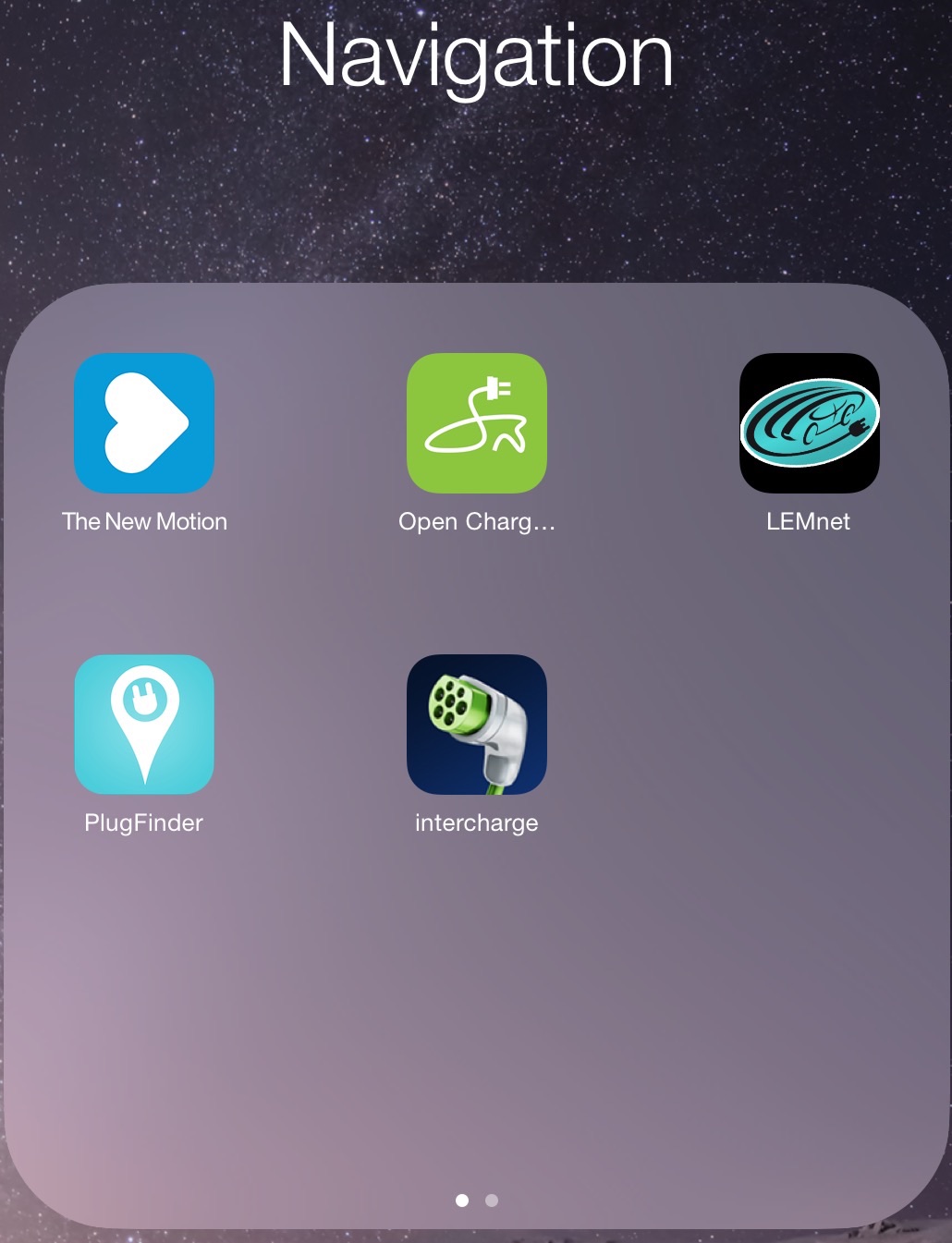This screenshot has height=1243, width=952.
Task: Open the LEMnet app
Action: 809,423
